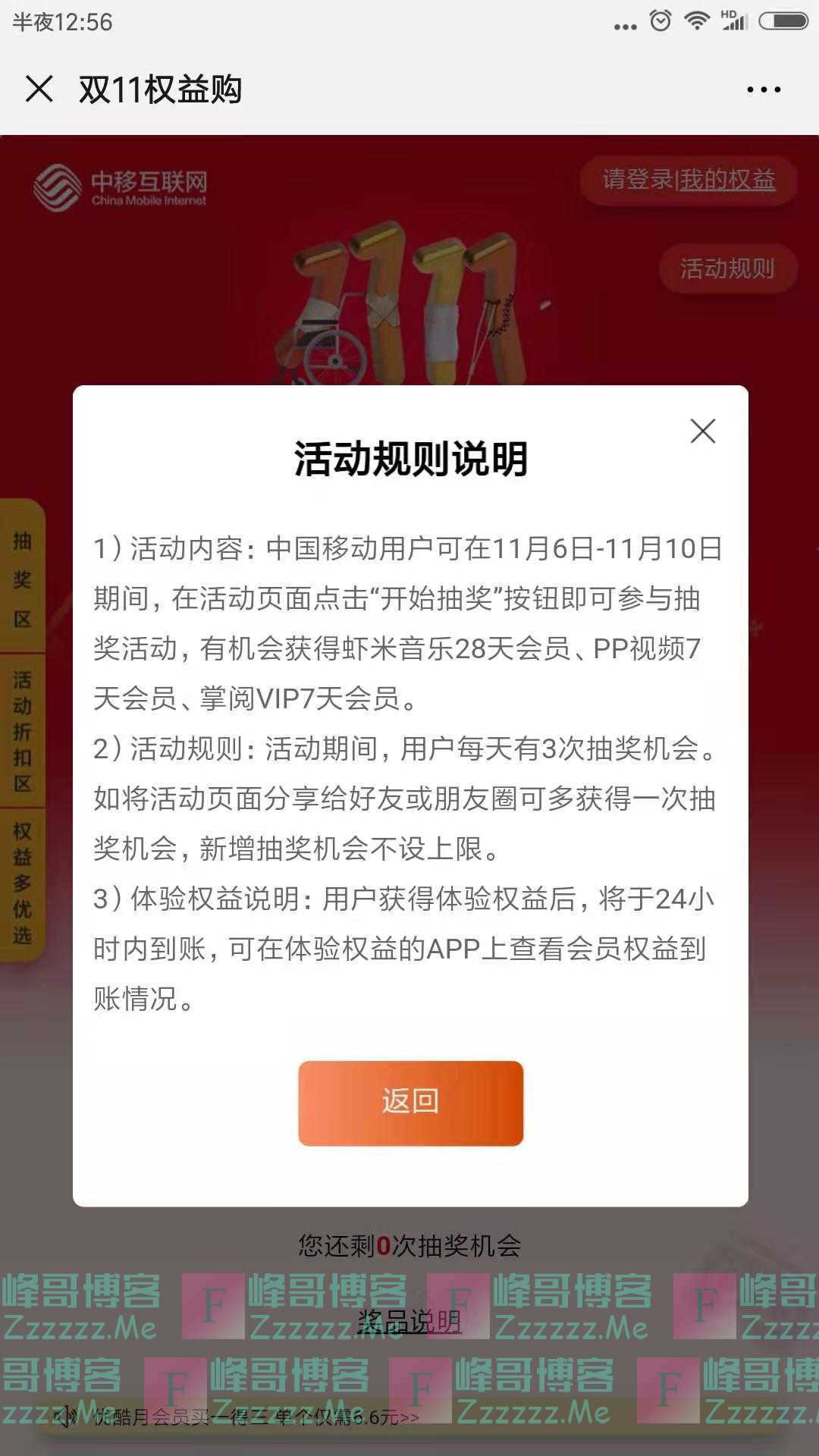Dismiss the 活动规则说明 dialog with X
This screenshot has height=1456, width=819.
pos(703,431)
